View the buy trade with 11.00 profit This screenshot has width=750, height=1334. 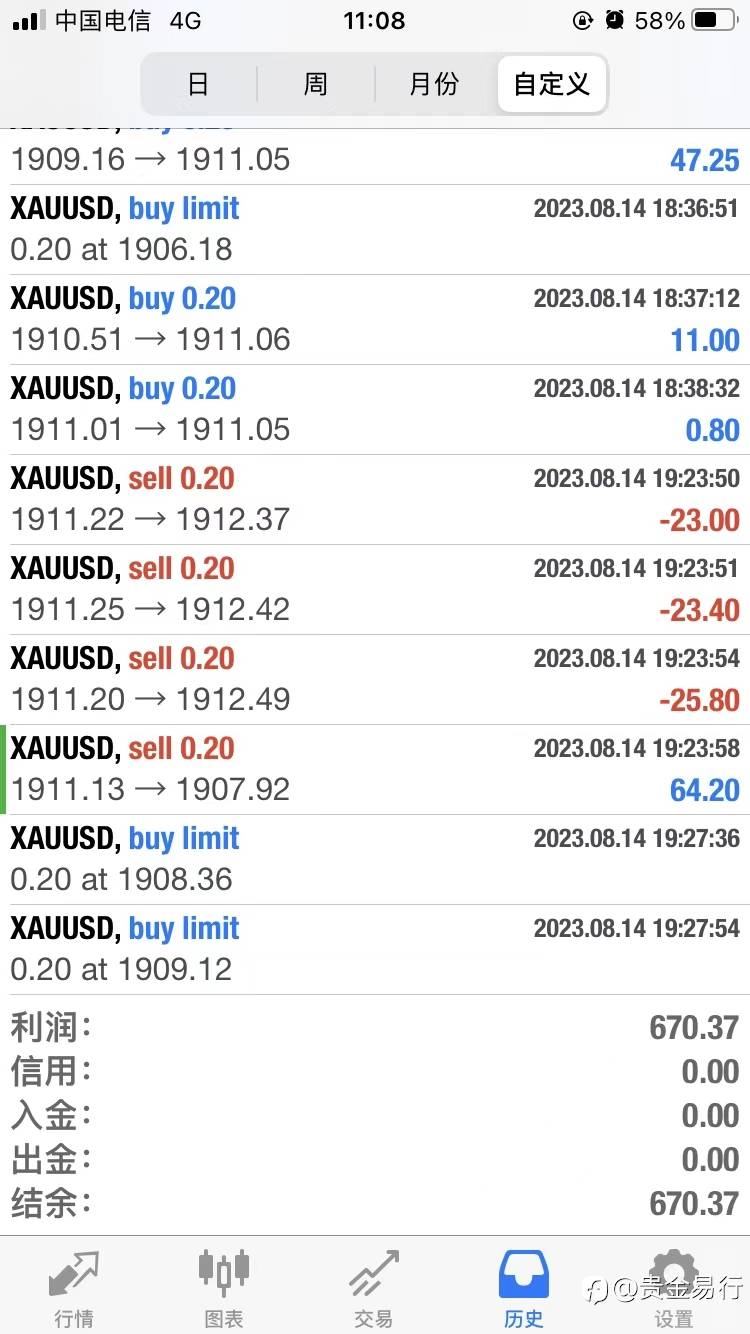[375, 319]
